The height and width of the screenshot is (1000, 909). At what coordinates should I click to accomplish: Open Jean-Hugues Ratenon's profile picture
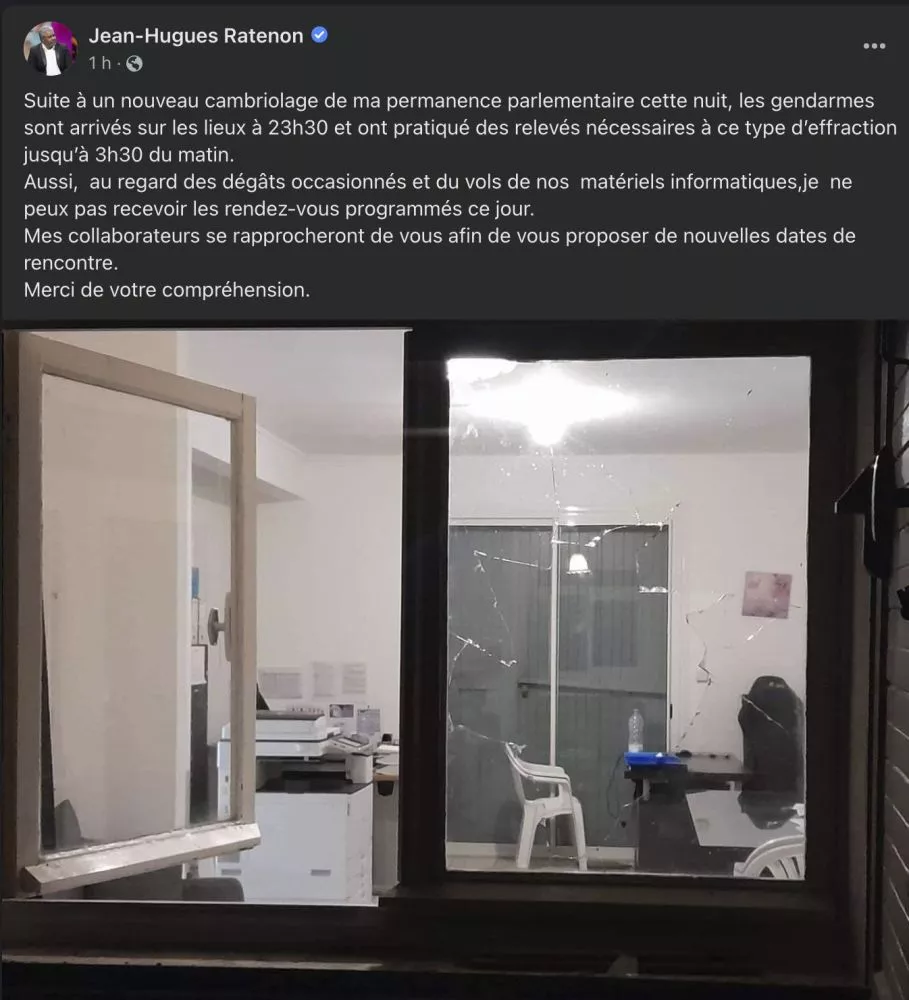click(50, 48)
